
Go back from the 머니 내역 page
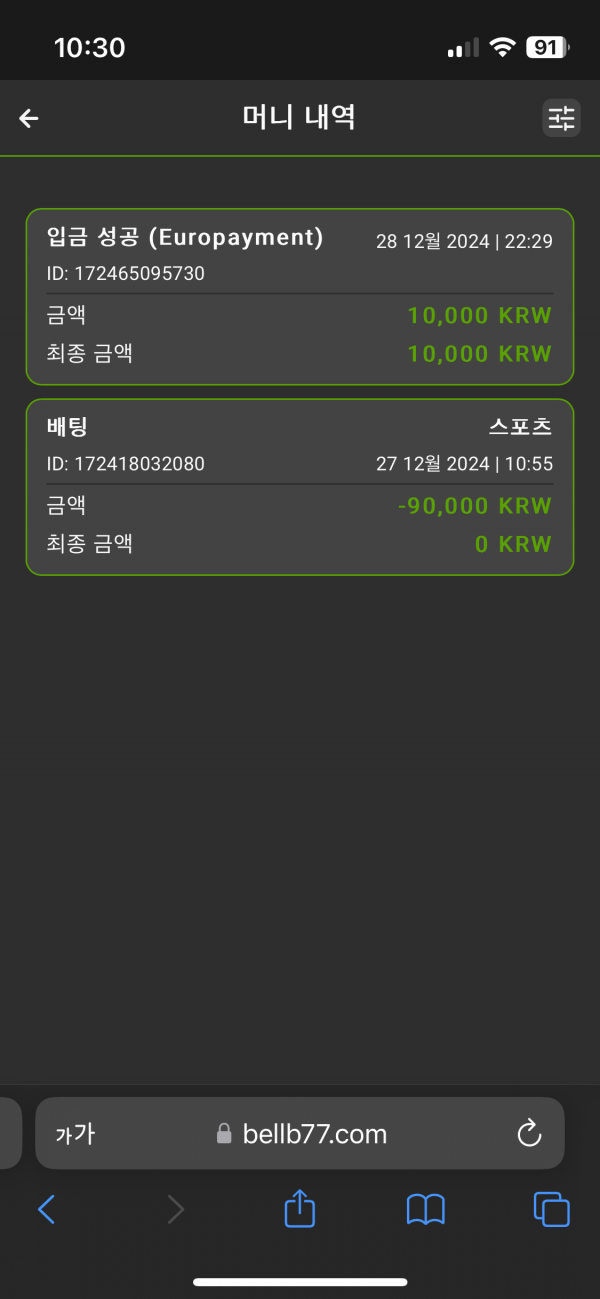tap(29, 118)
